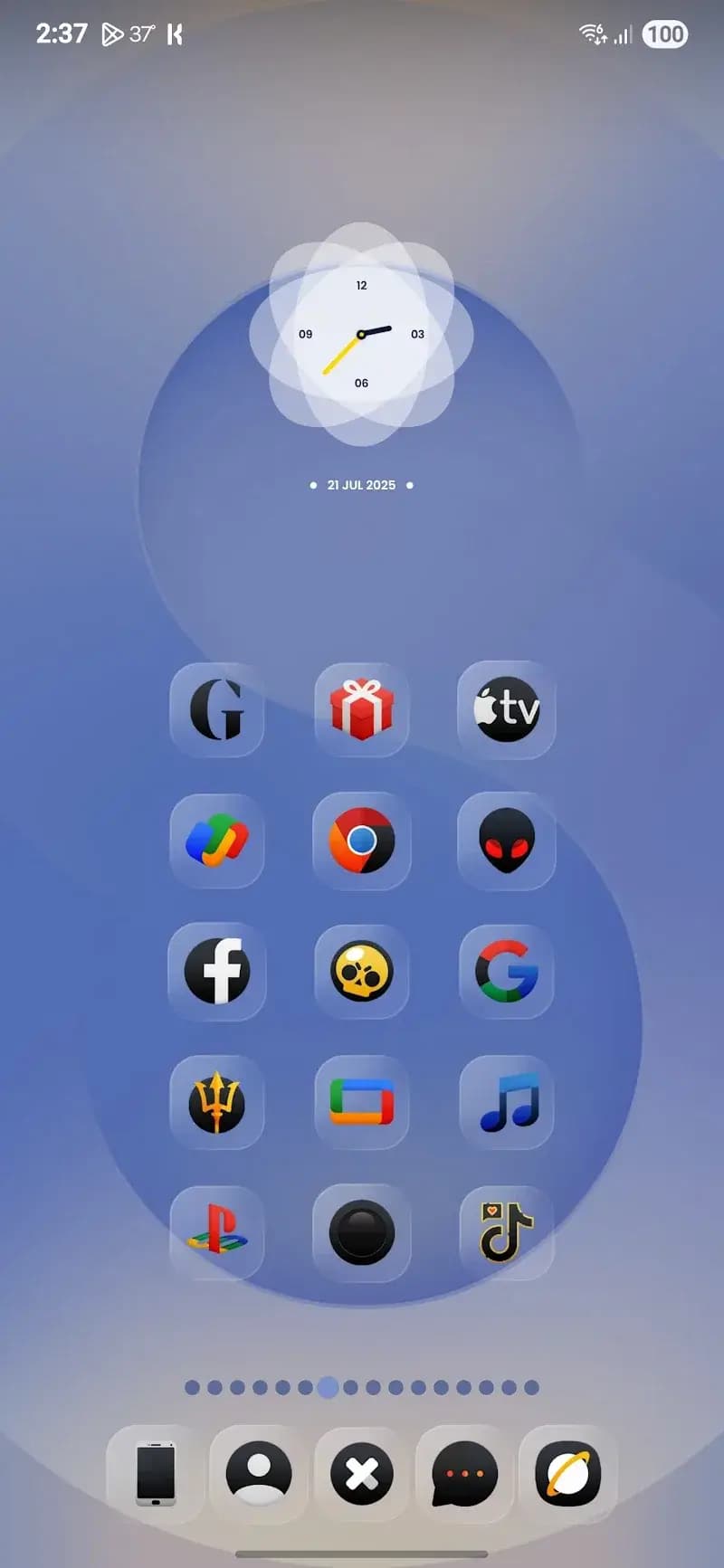Launch the Chrome browser
The height and width of the screenshot is (1568, 724).
pos(362,841)
